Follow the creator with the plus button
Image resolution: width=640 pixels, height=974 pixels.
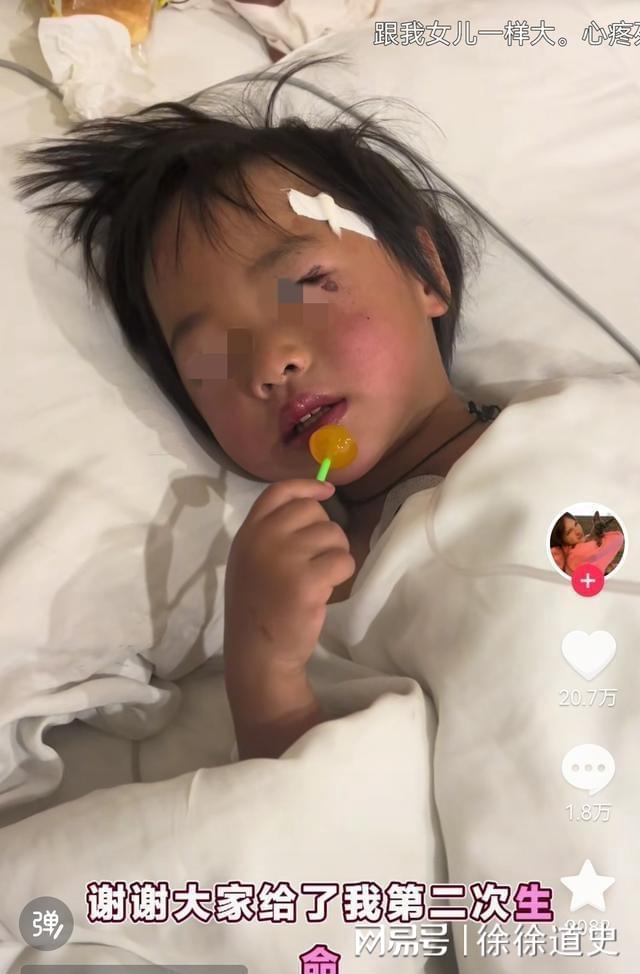tap(587, 580)
